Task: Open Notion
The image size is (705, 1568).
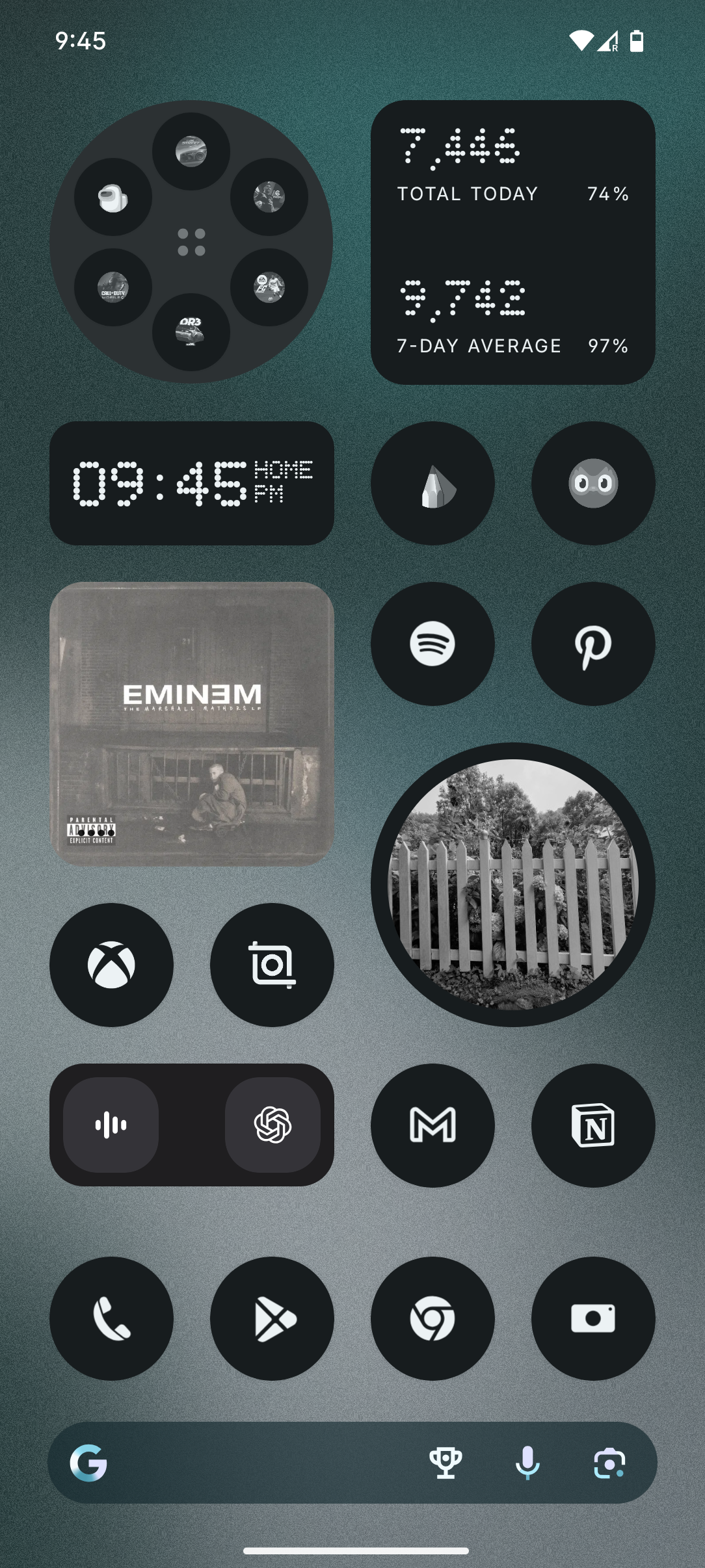Action: (592, 1125)
